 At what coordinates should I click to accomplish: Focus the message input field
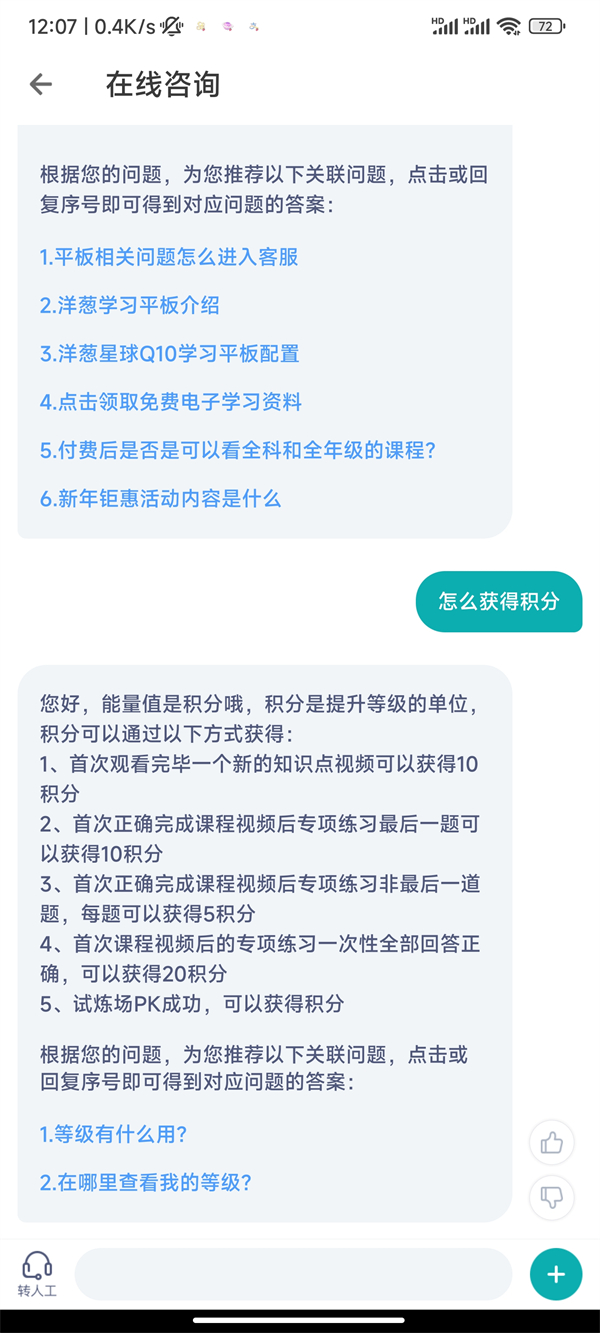coord(293,1274)
